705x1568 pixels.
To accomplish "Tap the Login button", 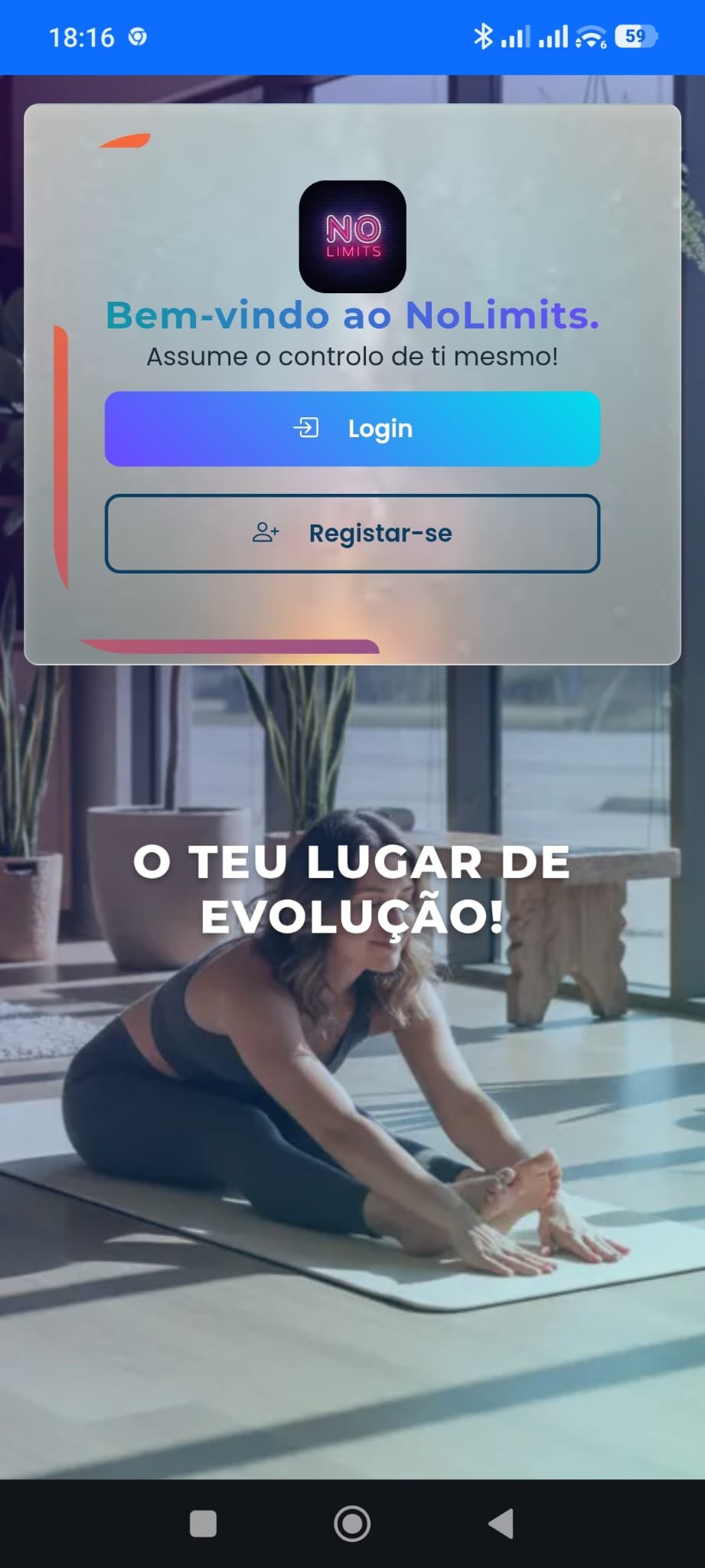I will (351, 429).
